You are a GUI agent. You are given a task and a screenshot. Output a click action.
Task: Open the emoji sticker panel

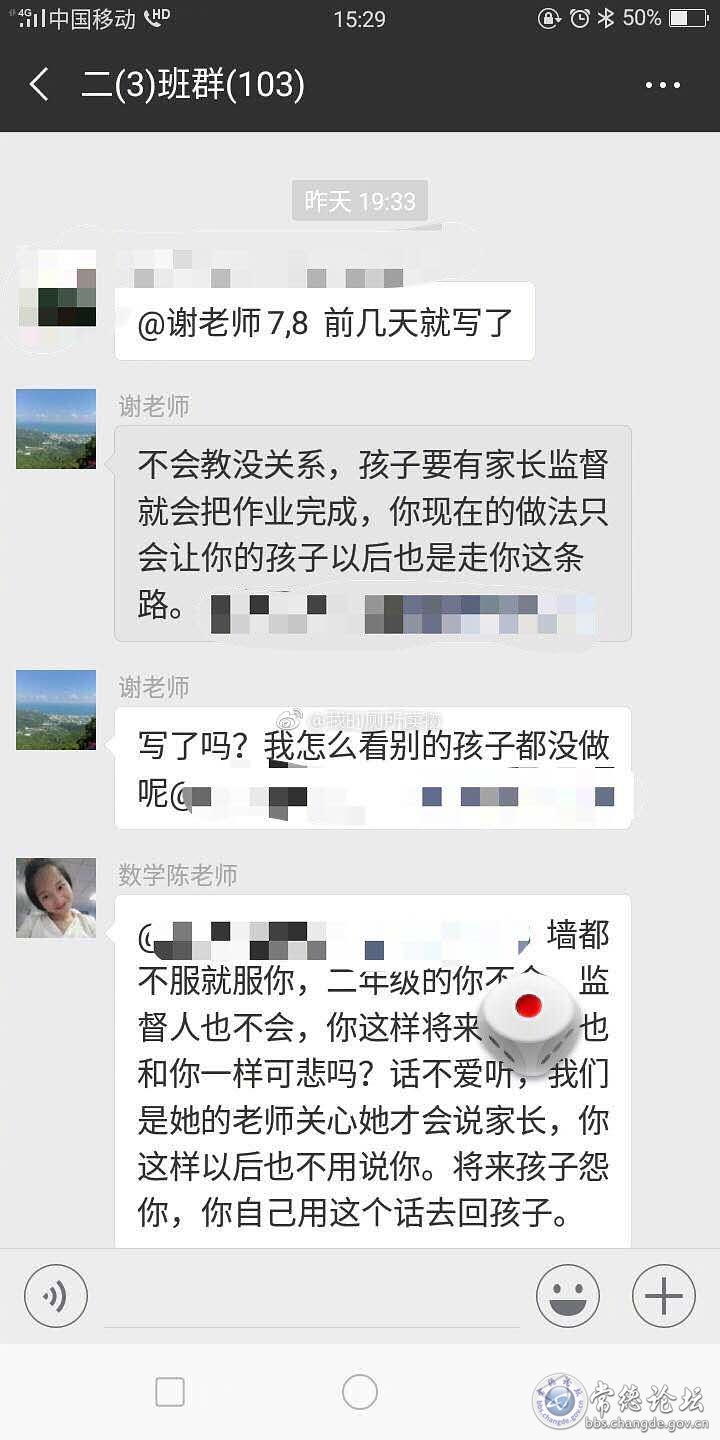click(568, 1296)
